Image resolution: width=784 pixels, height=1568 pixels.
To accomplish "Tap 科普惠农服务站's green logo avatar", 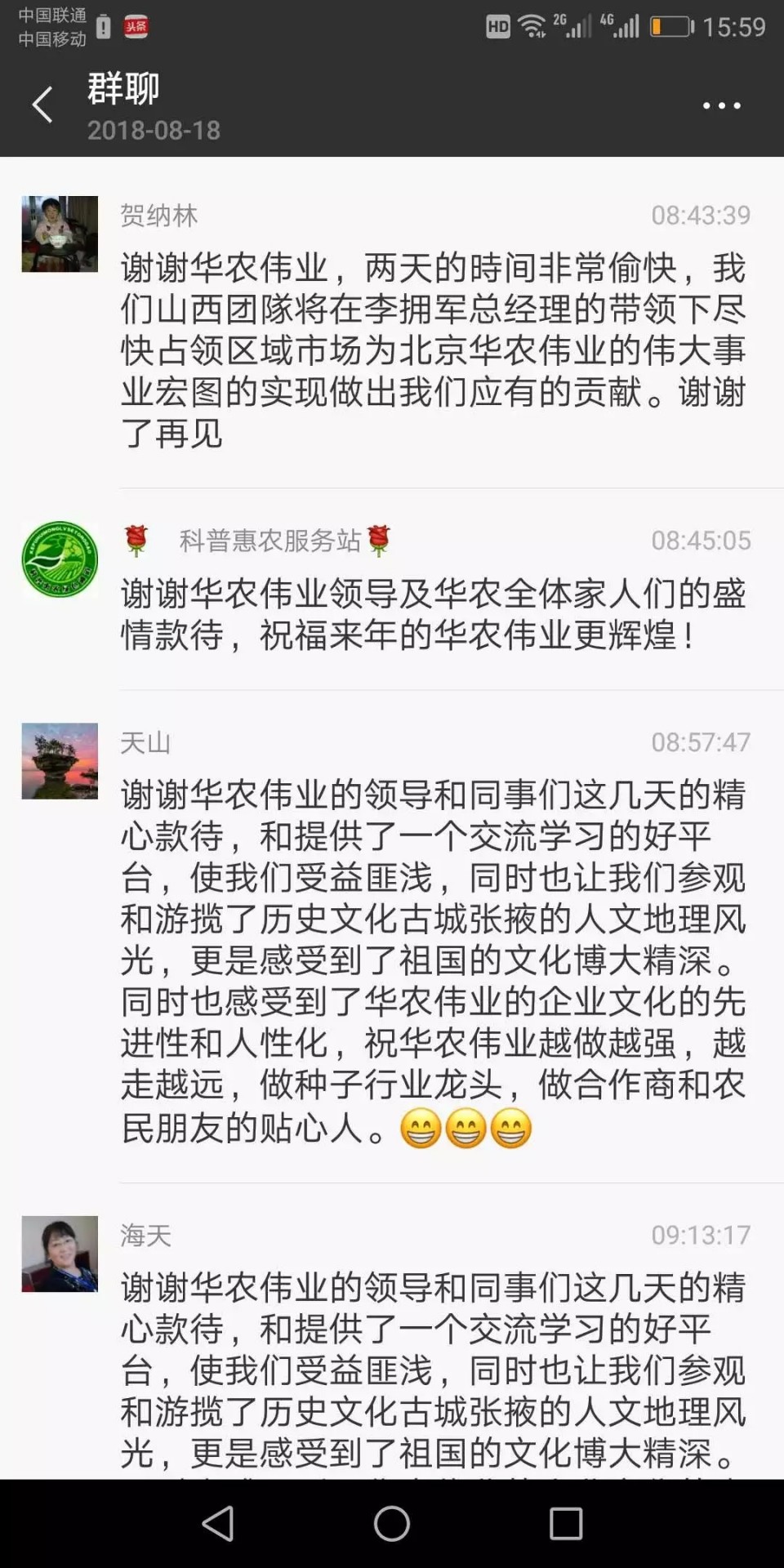I will tap(60, 559).
